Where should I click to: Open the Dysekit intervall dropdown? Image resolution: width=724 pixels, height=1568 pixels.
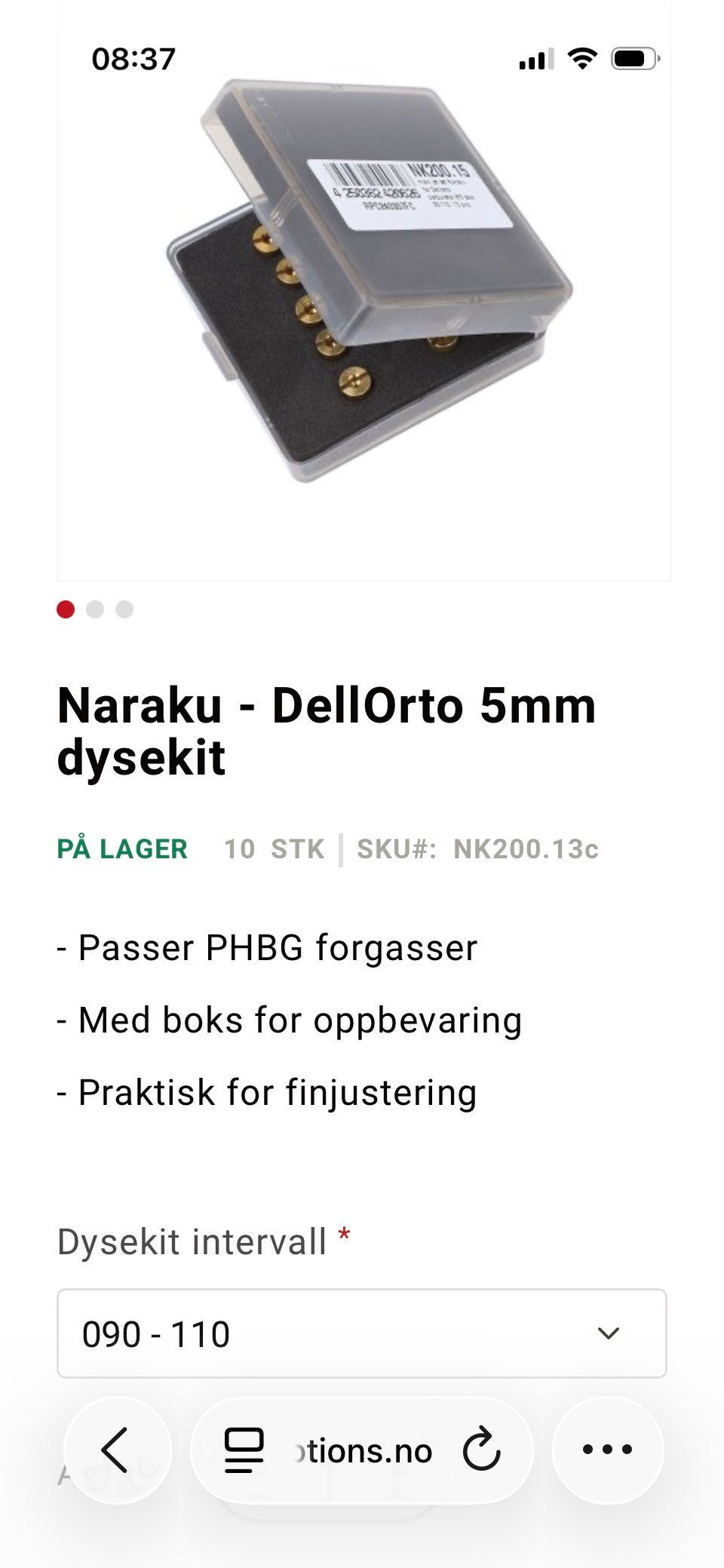[x=362, y=1333]
